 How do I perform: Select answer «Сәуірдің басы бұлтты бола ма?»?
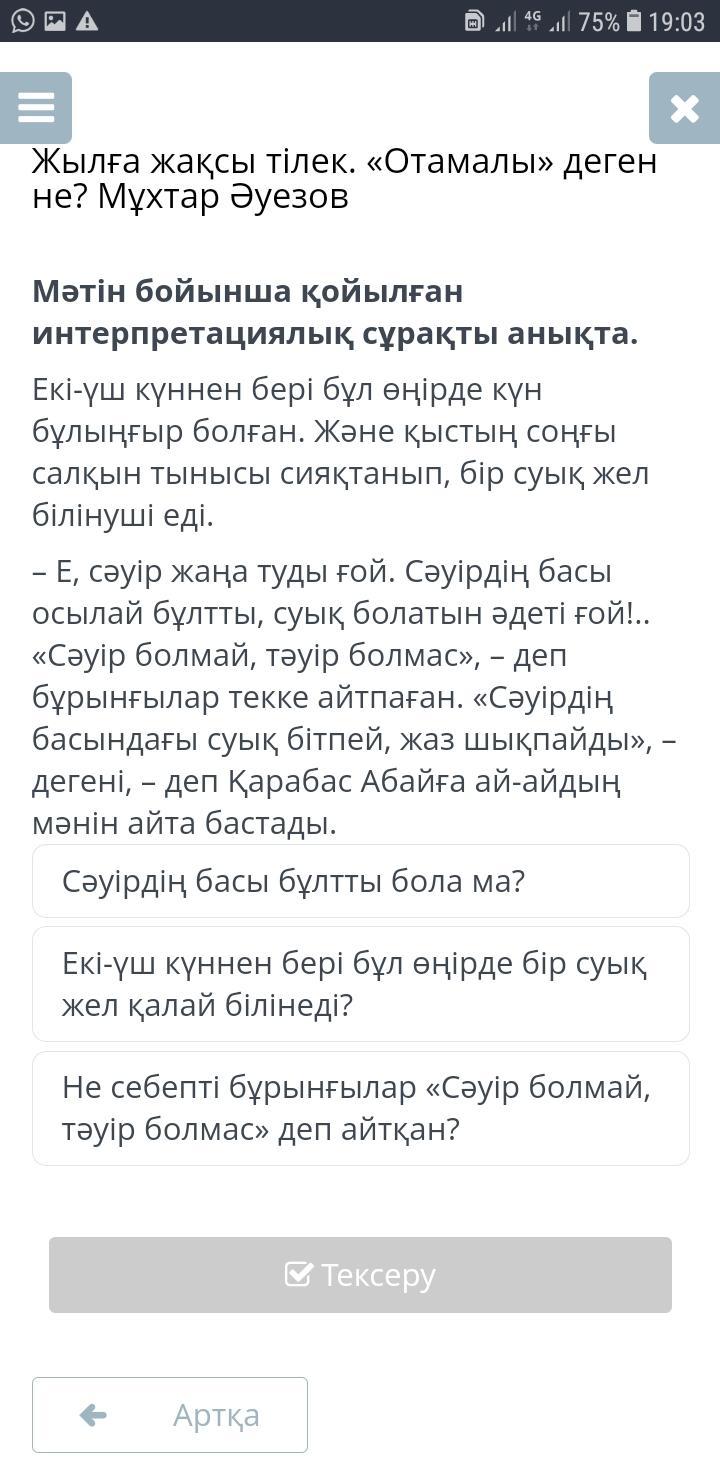click(x=360, y=881)
